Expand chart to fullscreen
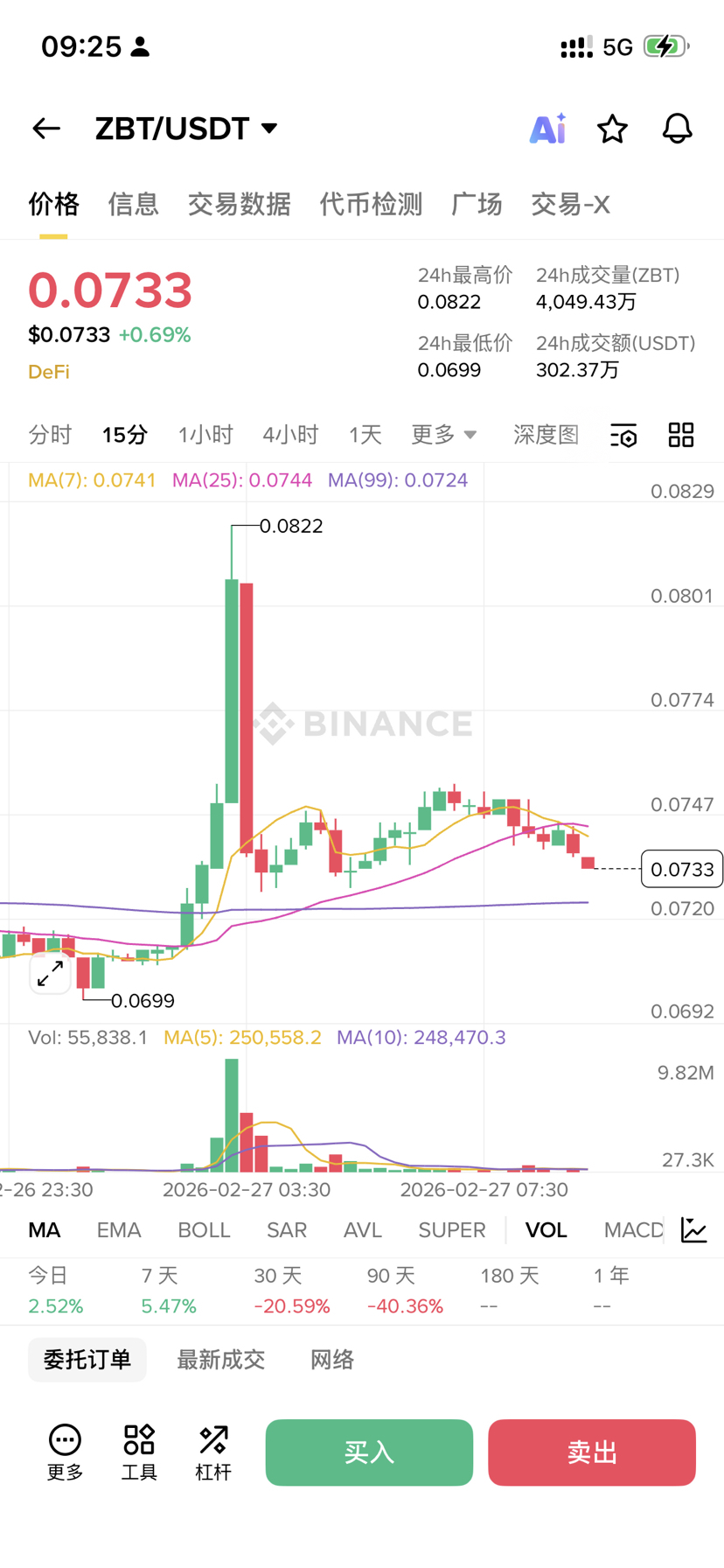This screenshot has width=724, height=1568. point(50,972)
